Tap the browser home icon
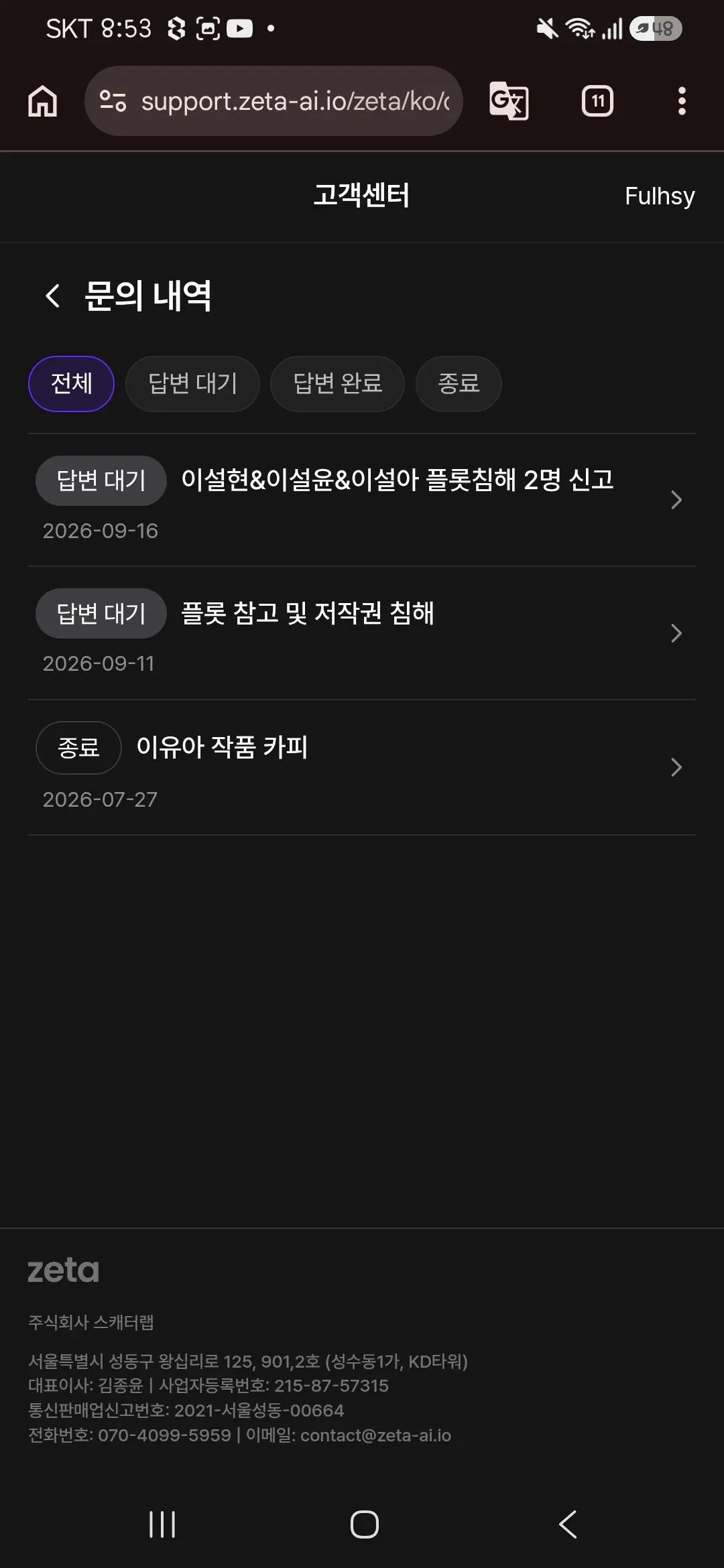The image size is (724, 1568). coord(42,101)
